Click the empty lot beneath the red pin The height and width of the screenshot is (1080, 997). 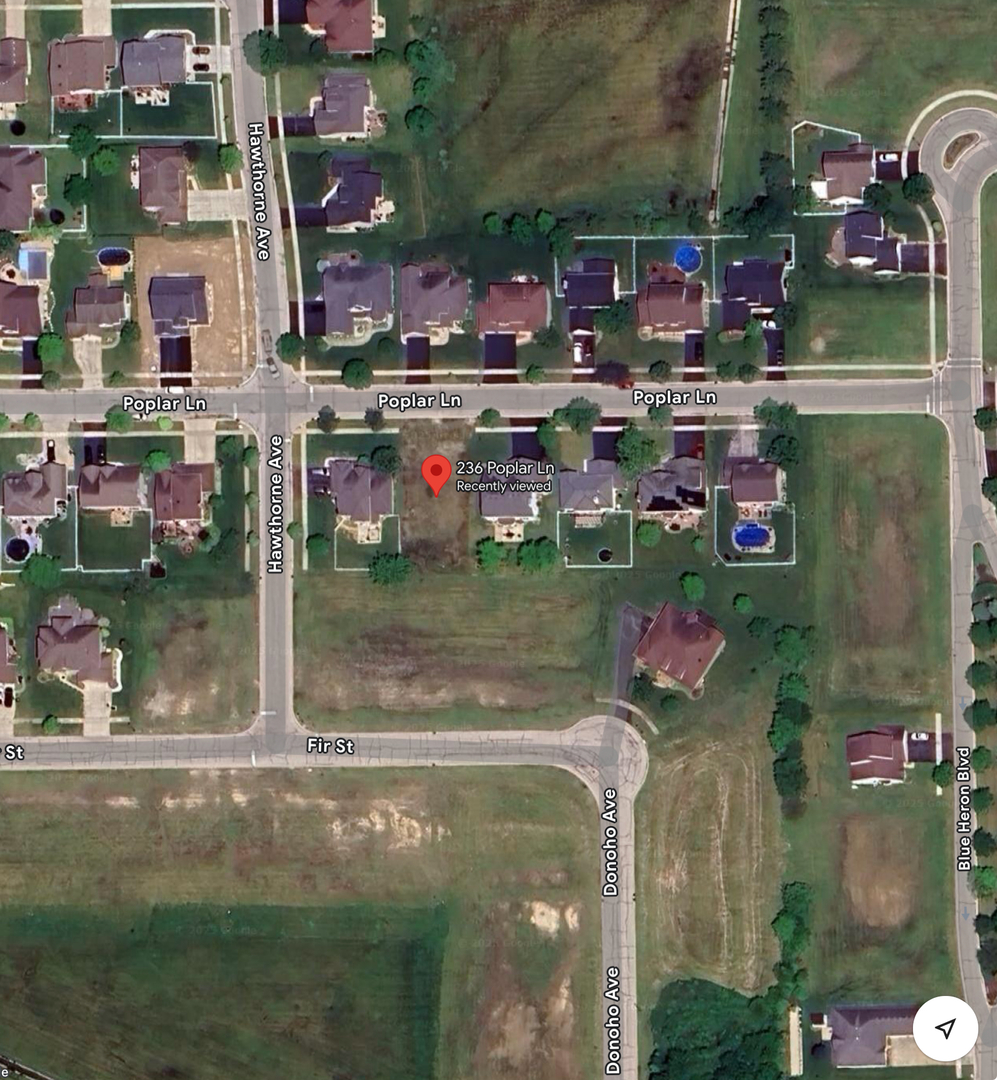(435, 520)
